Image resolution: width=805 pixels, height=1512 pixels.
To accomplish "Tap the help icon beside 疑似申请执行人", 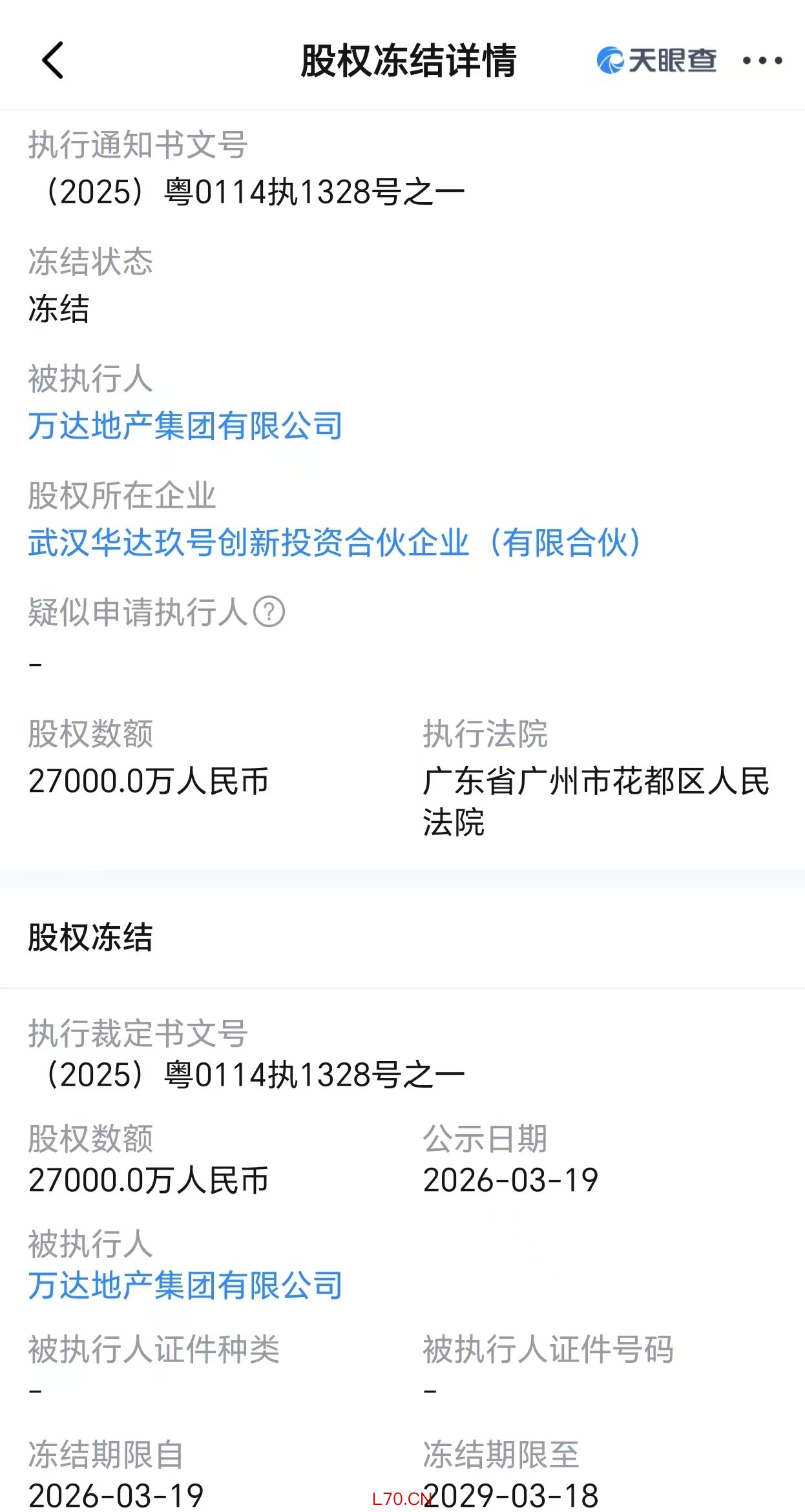I will [x=269, y=612].
